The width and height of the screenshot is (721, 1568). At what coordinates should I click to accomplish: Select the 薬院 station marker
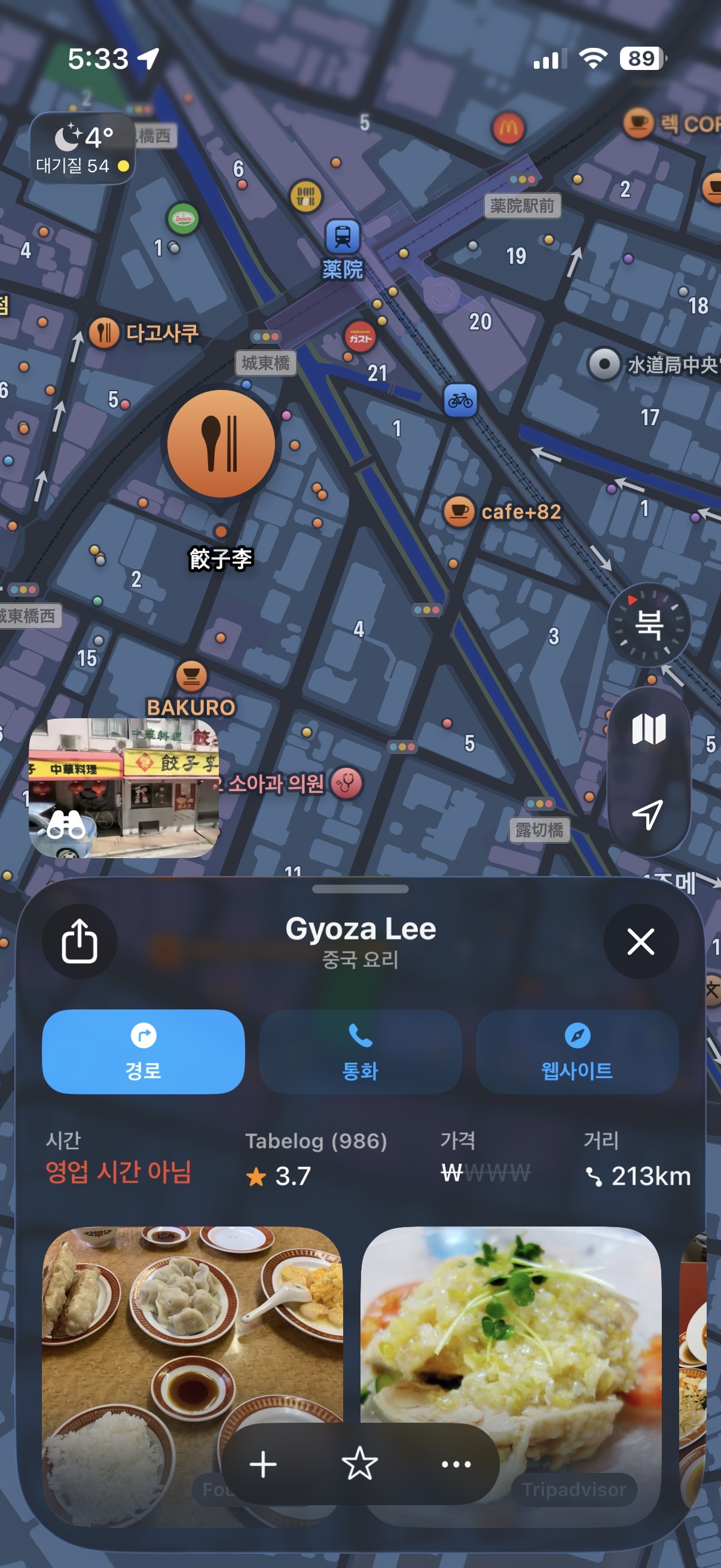coord(343,237)
